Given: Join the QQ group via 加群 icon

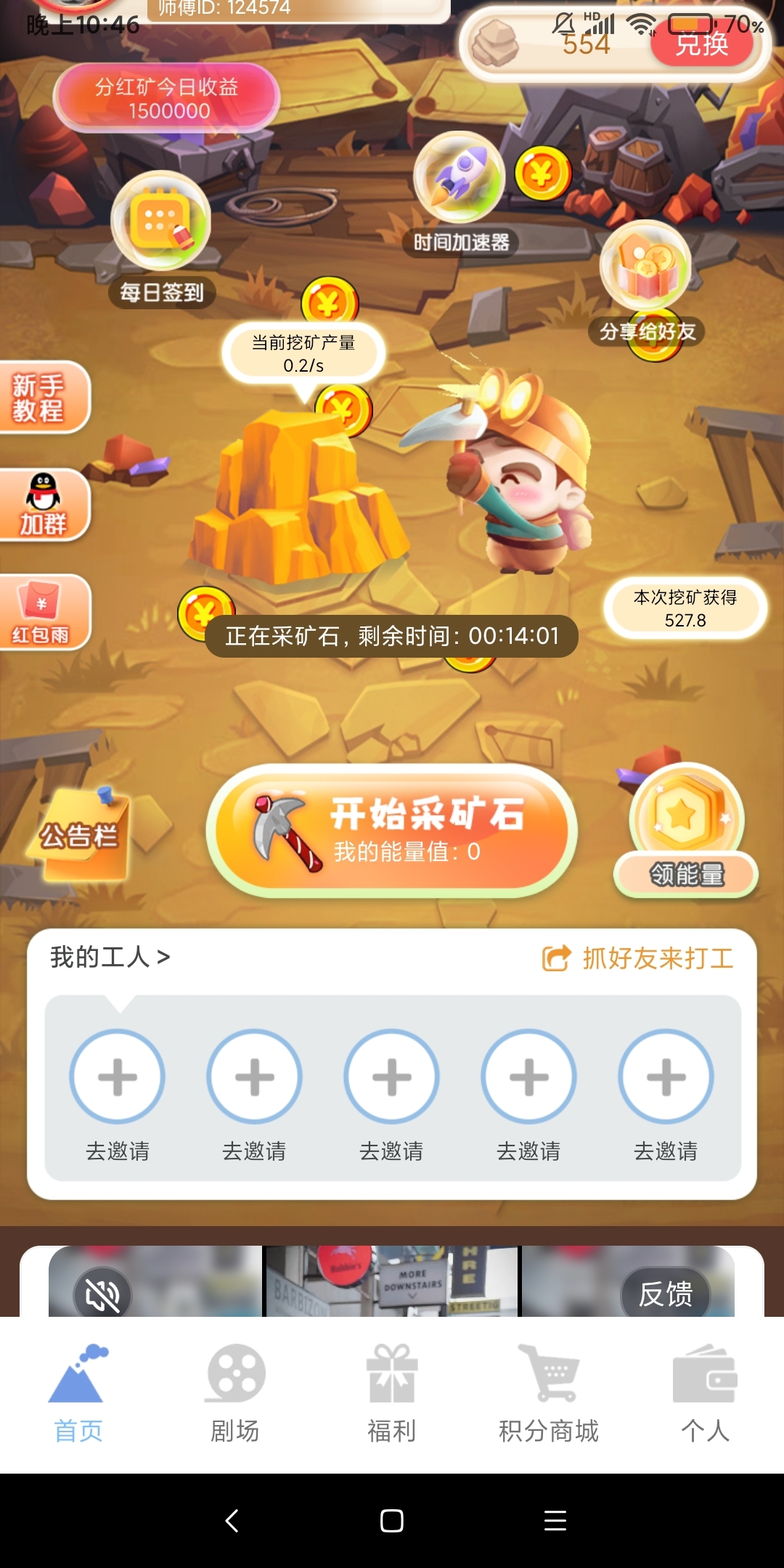Looking at the screenshot, I should (44, 505).
